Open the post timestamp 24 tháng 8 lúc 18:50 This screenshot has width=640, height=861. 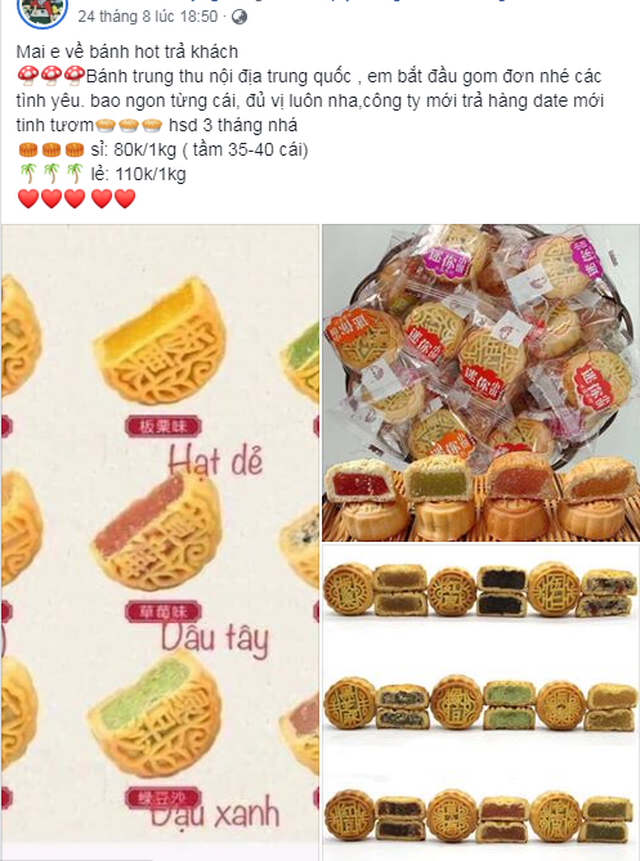click(148, 17)
